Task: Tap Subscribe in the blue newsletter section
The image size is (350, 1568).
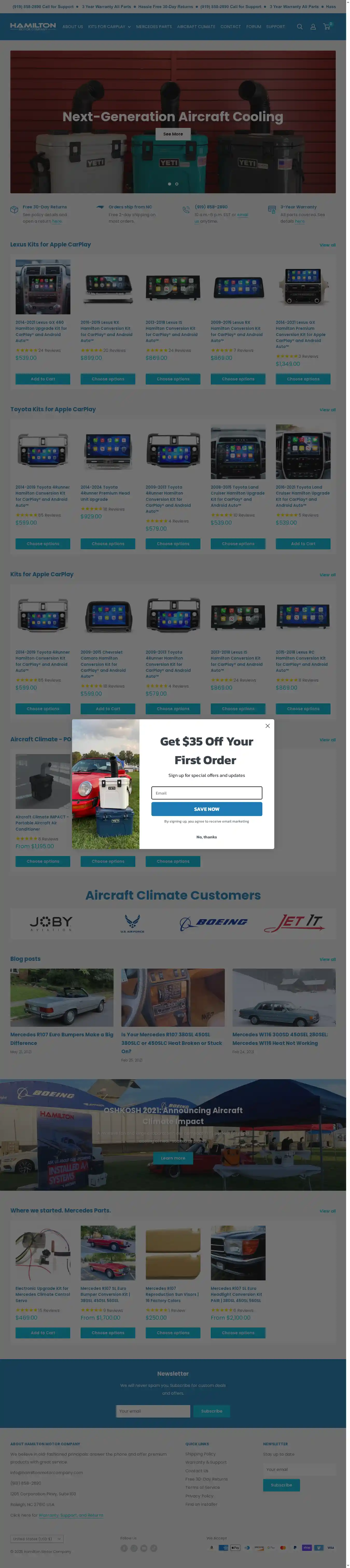Action: pyautogui.click(x=211, y=1410)
